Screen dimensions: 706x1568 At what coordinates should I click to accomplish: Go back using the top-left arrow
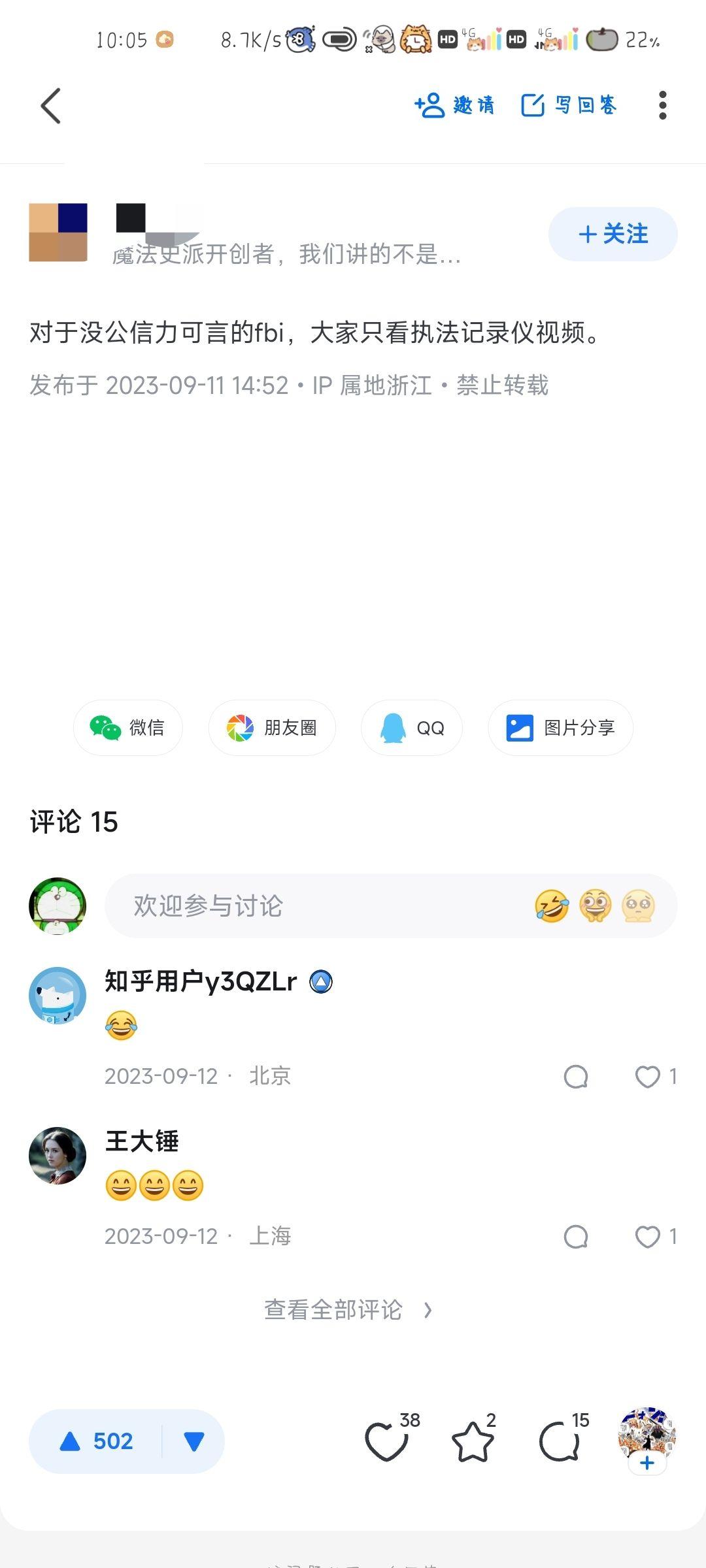[x=50, y=106]
